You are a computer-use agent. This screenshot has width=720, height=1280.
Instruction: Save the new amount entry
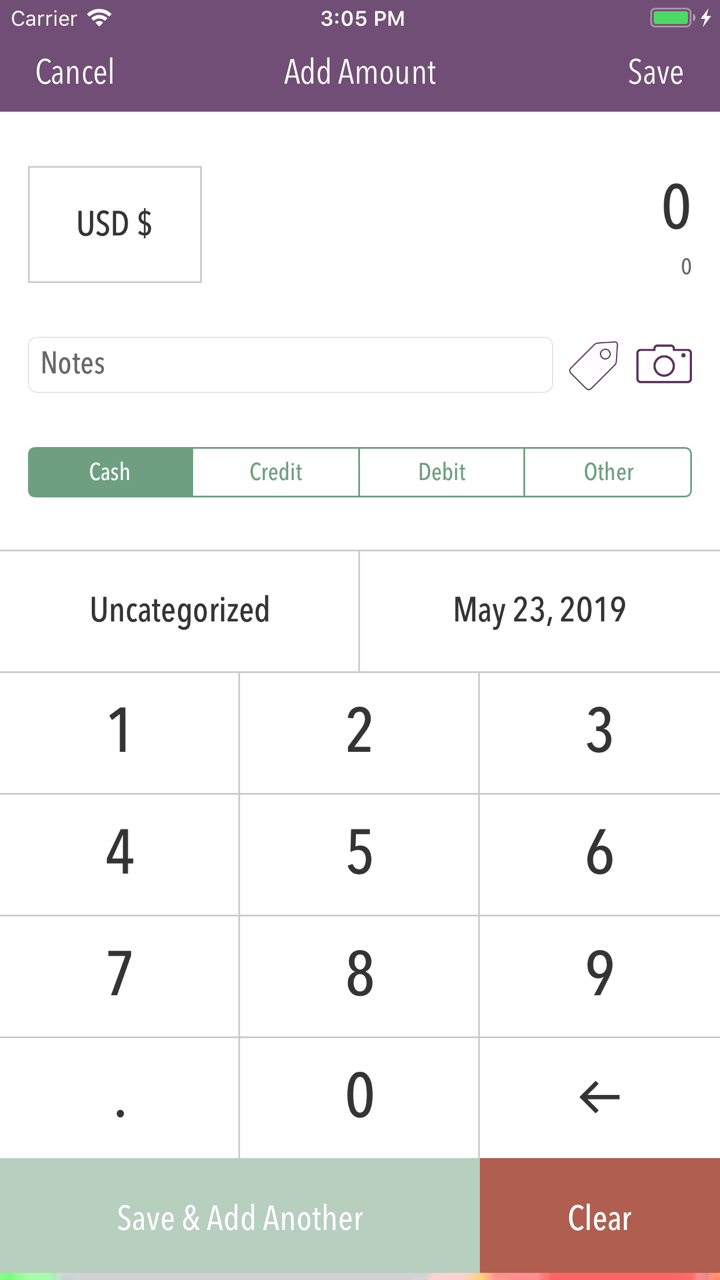(x=655, y=72)
